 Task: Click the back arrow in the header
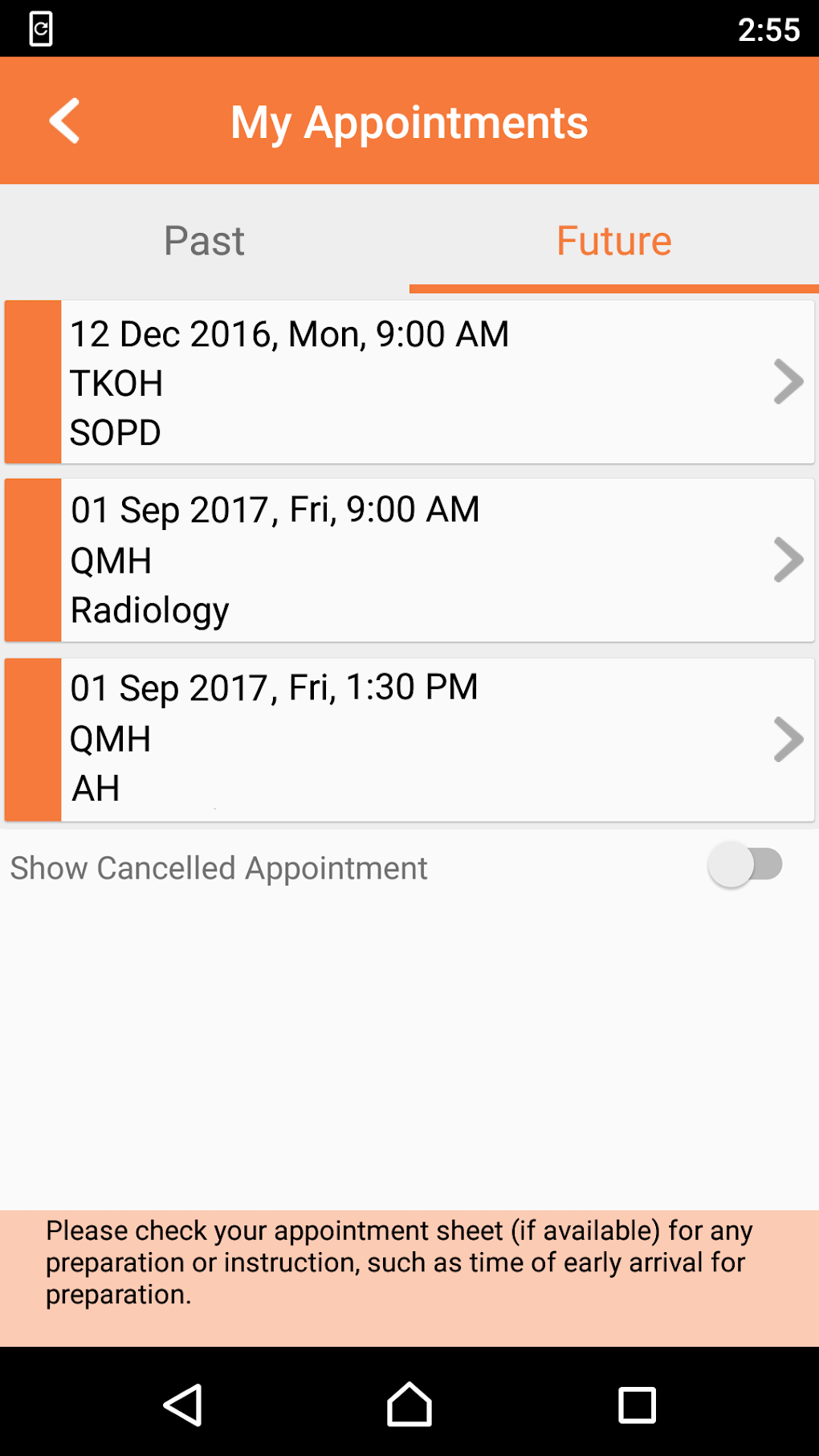pos(63,120)
